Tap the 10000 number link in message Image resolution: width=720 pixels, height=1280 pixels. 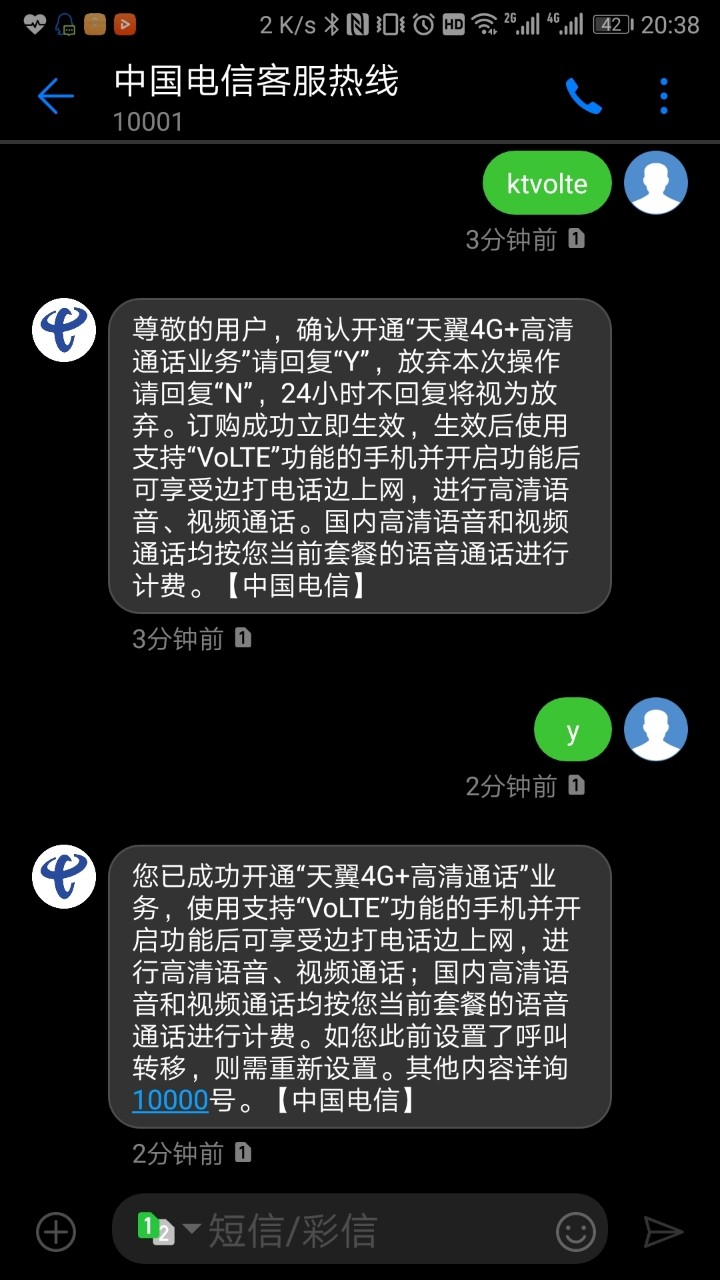170,1101
